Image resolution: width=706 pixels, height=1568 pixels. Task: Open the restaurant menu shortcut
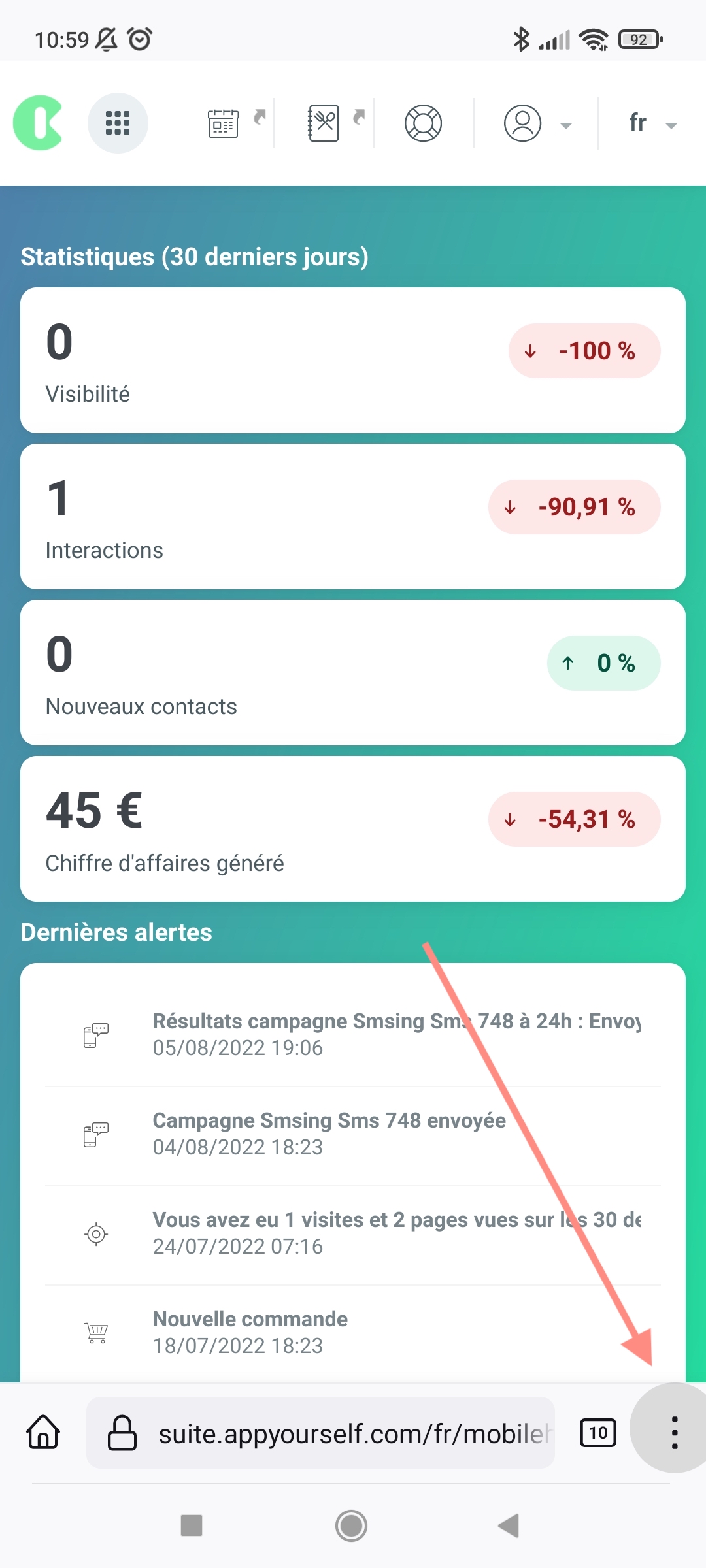tap(324, 123)
